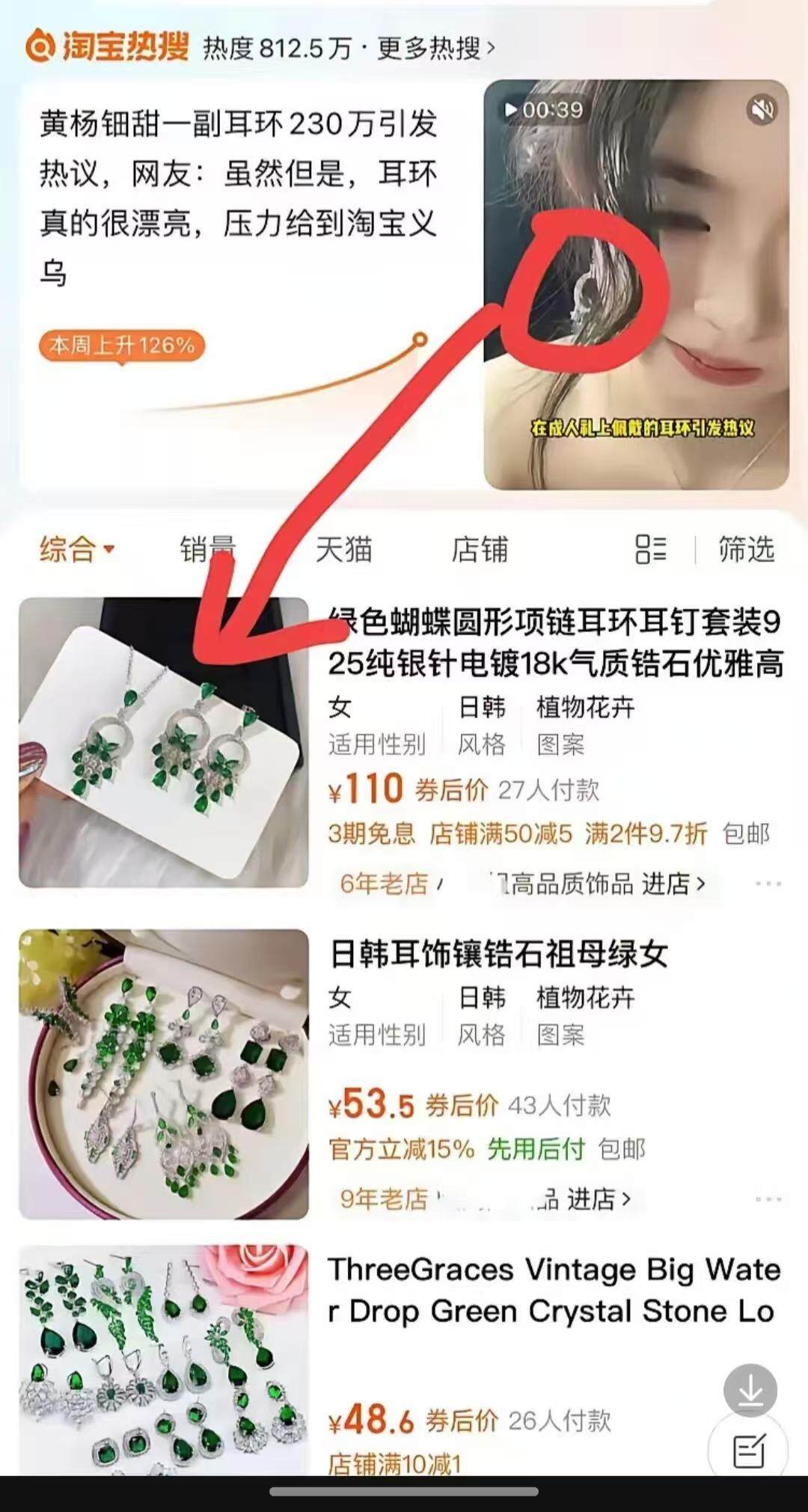
Task: Open the ThreeGraces Vintage earrings product
Action: coord(554,1290)
